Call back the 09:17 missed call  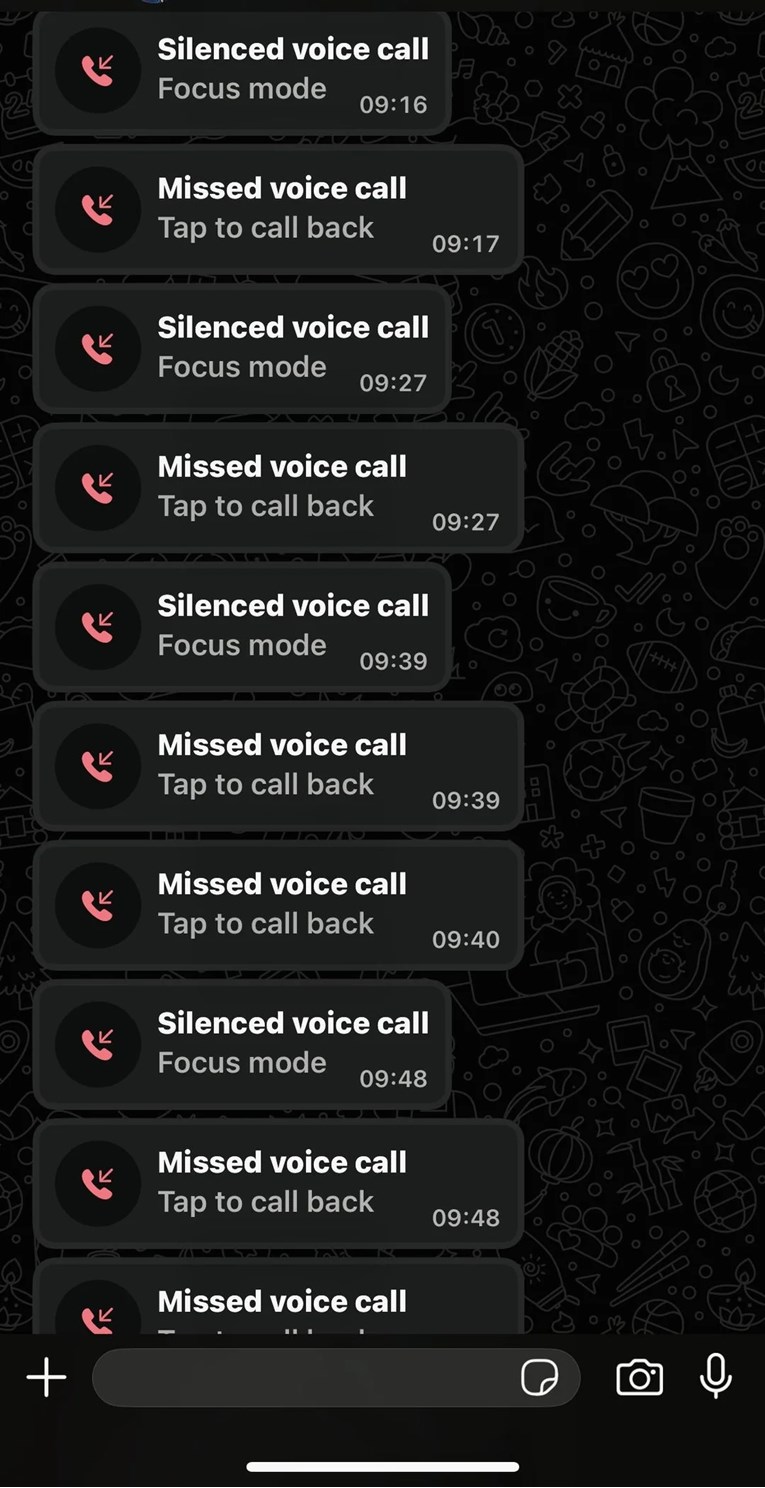coord(278,209)
